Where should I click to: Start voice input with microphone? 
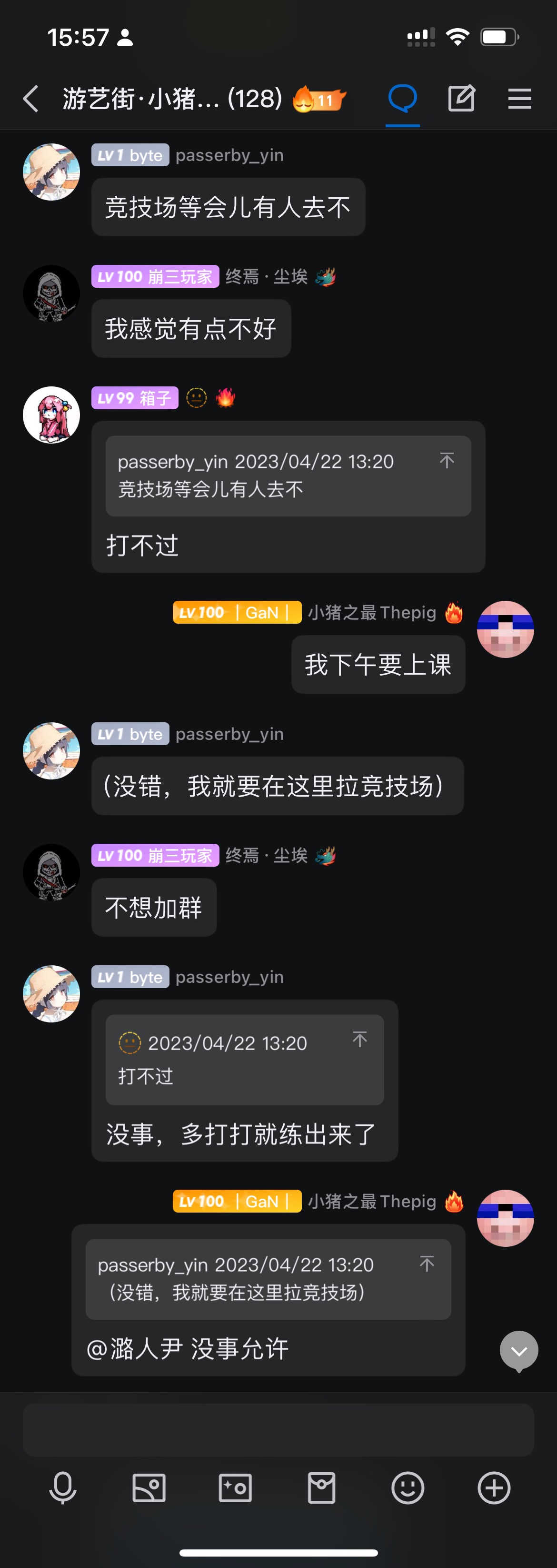coord(63,1488)
